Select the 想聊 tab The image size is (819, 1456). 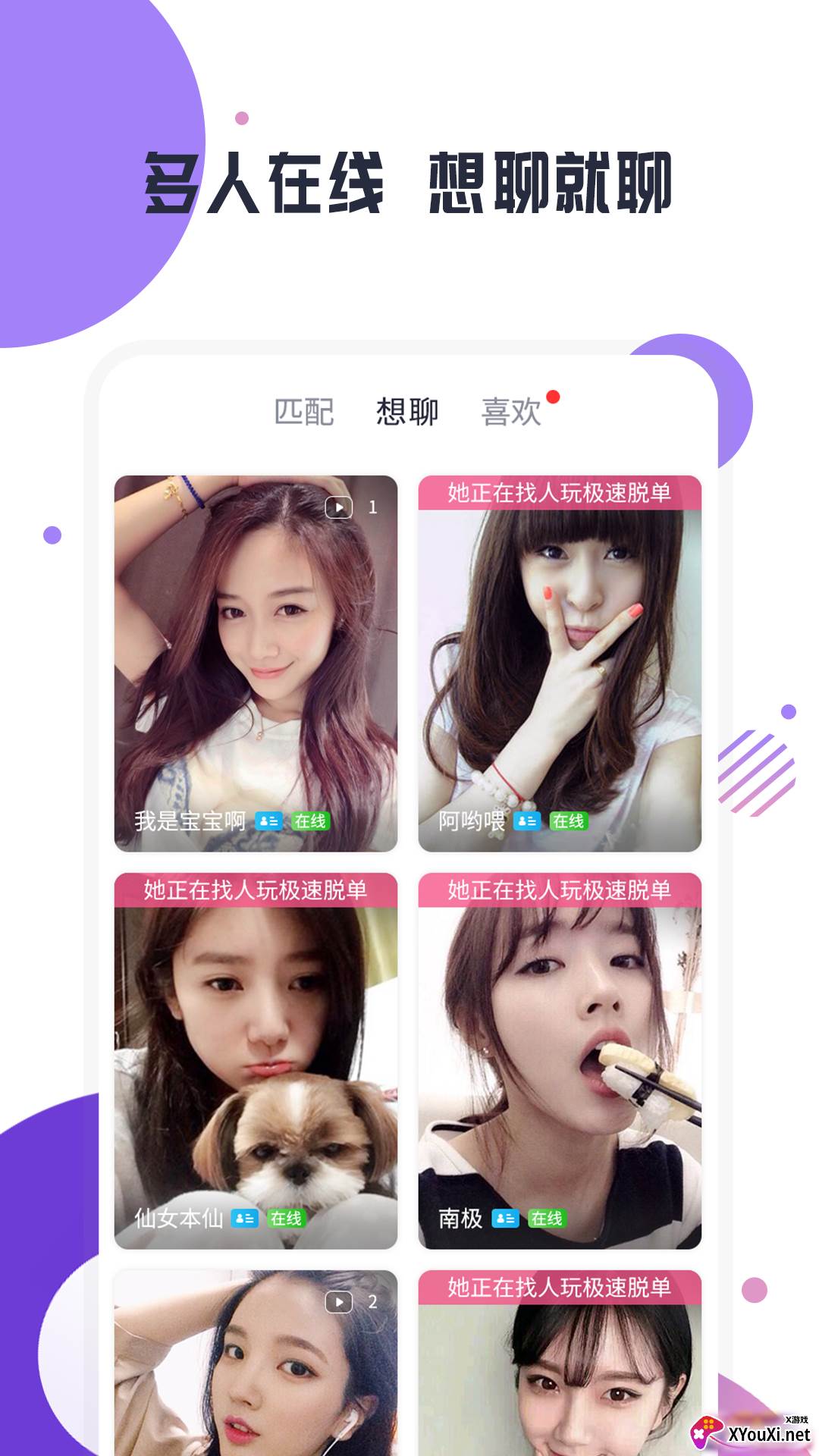[x=408, y=411]
